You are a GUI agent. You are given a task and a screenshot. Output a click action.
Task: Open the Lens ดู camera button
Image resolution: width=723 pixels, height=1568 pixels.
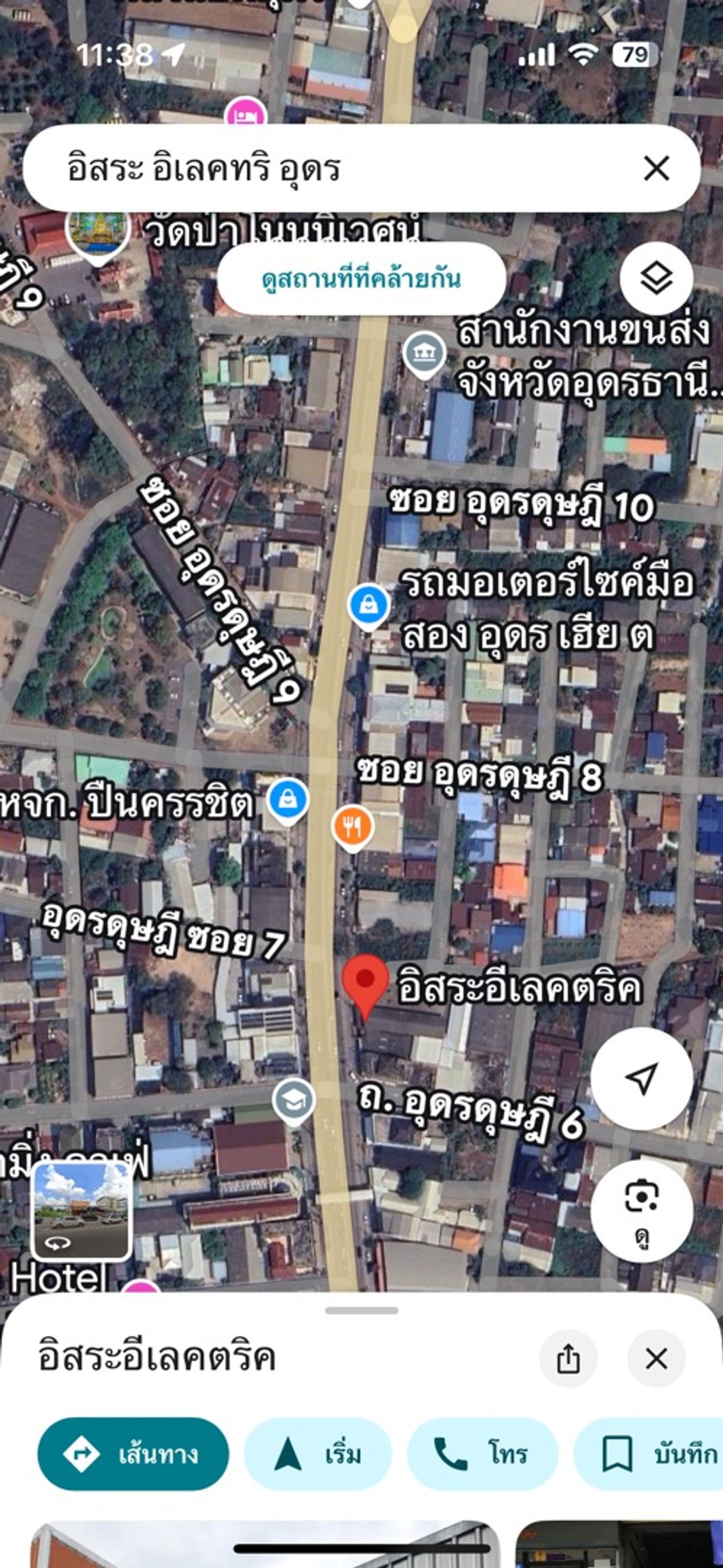pos(642,1211)
